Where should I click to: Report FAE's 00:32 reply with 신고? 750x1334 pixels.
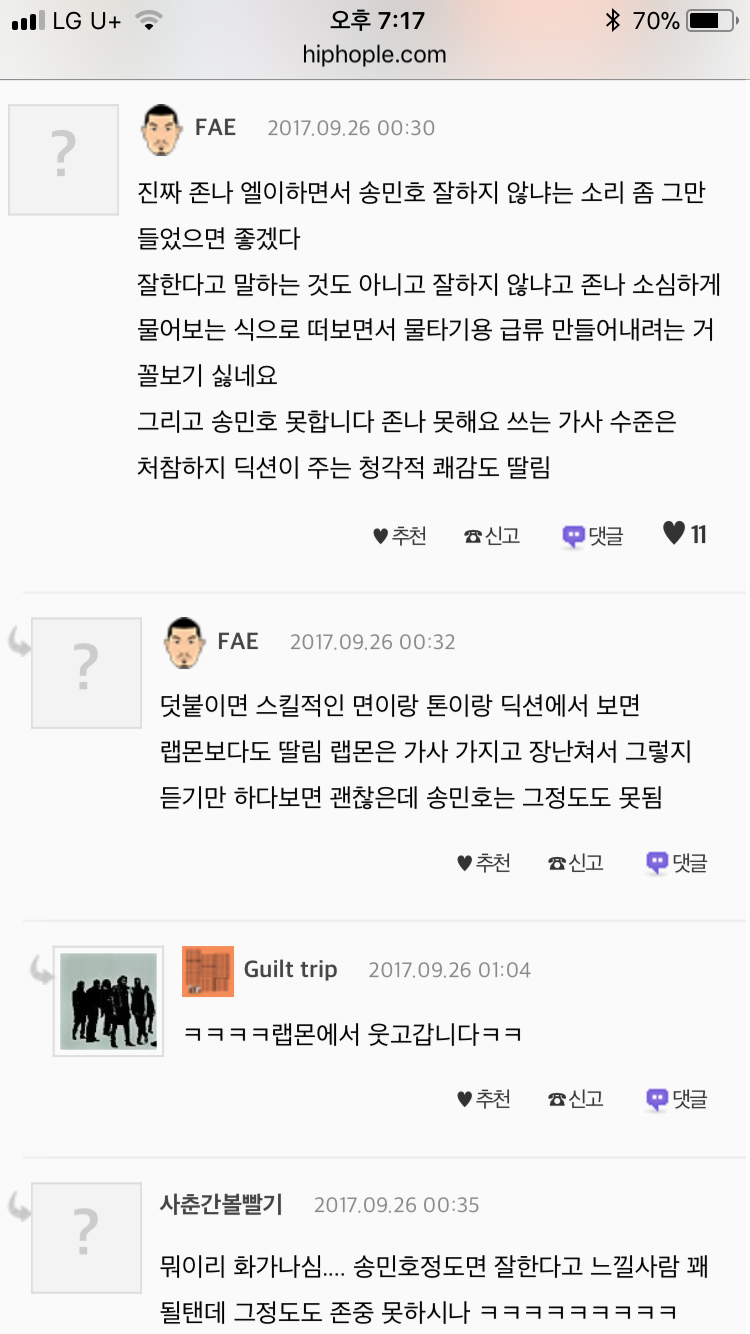[x=575, y=863]
